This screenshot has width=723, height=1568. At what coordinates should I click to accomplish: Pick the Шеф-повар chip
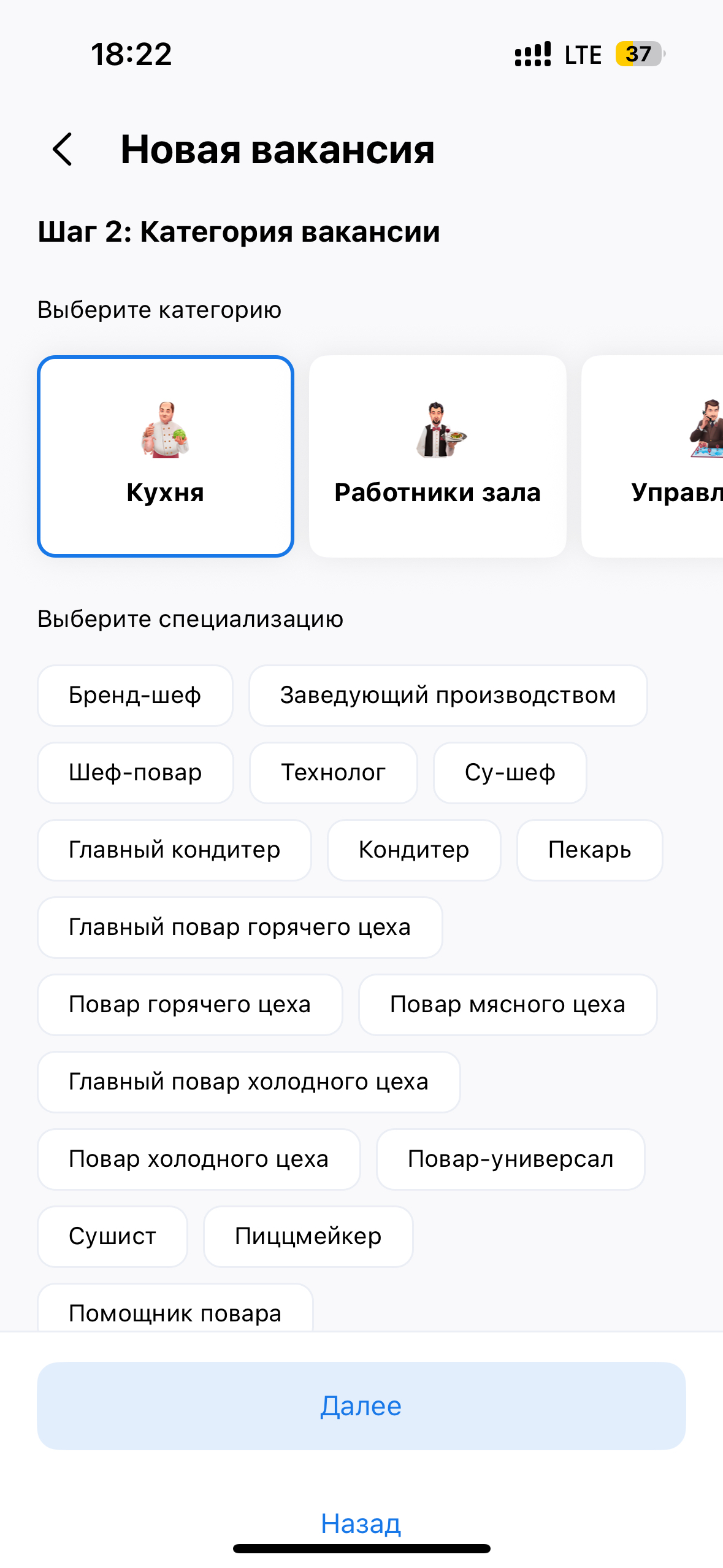click(135, 773)
